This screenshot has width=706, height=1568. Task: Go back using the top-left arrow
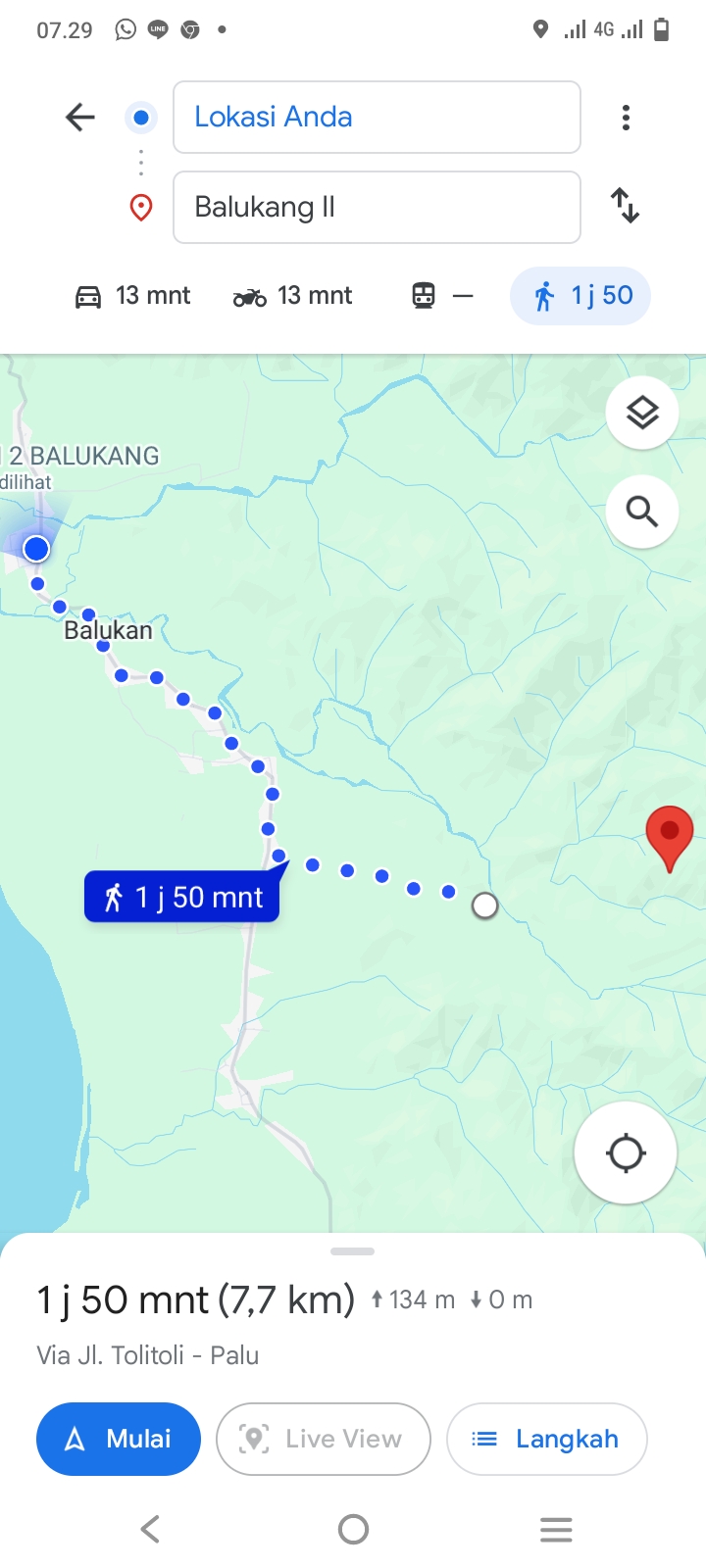pos(80,118)
